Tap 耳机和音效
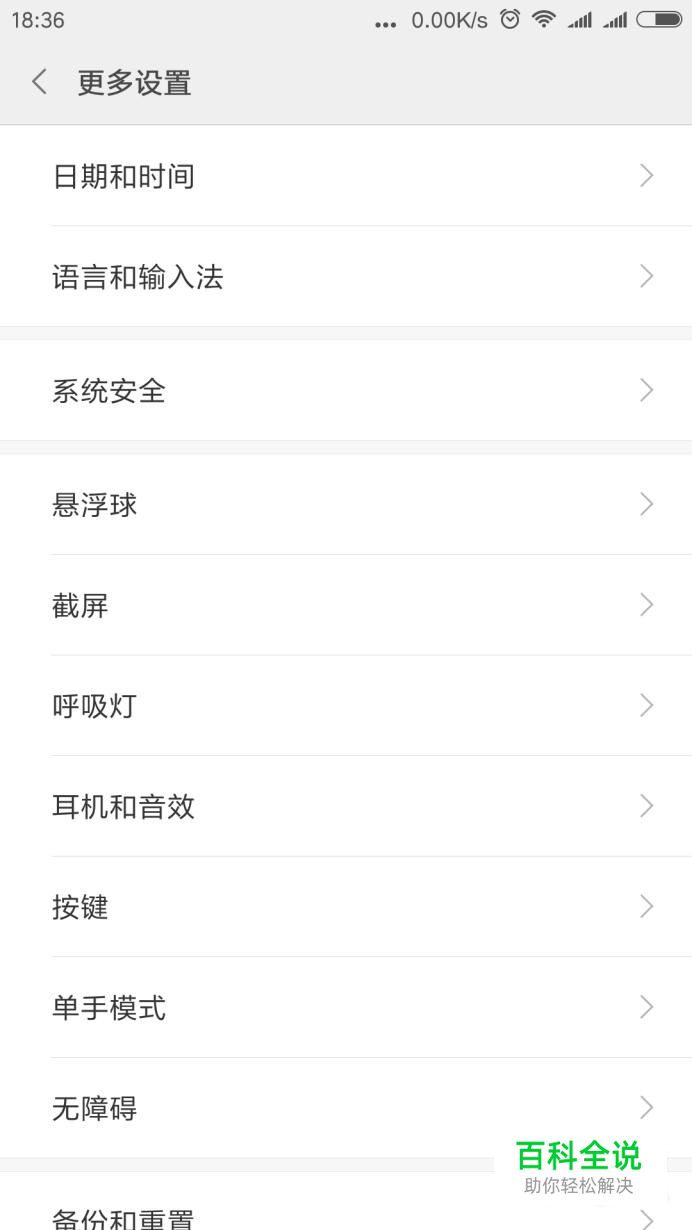Viewport: 692px width, 1230px height. pos(345,806)
